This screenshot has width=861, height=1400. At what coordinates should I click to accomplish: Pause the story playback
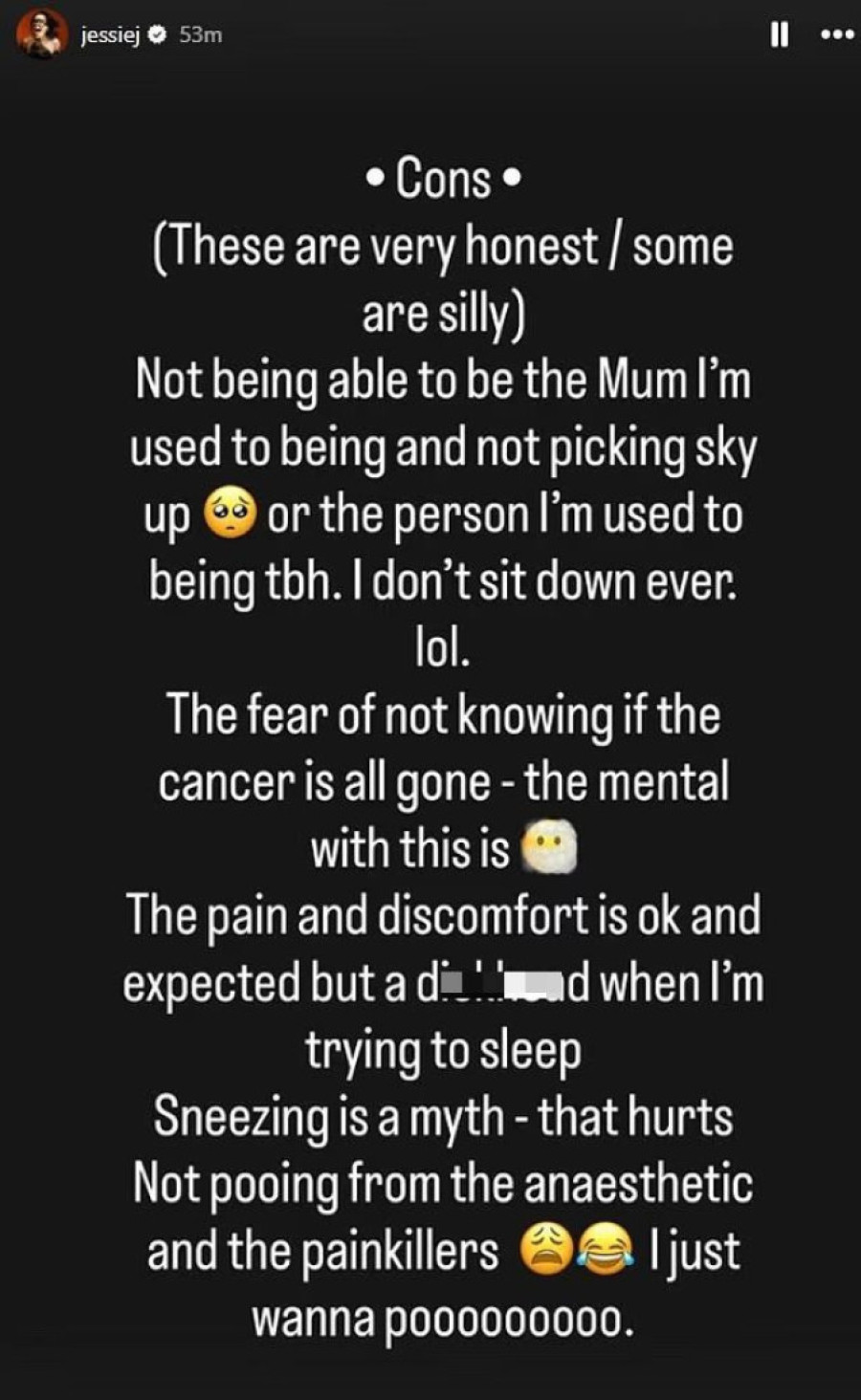[x=780, y=35]
